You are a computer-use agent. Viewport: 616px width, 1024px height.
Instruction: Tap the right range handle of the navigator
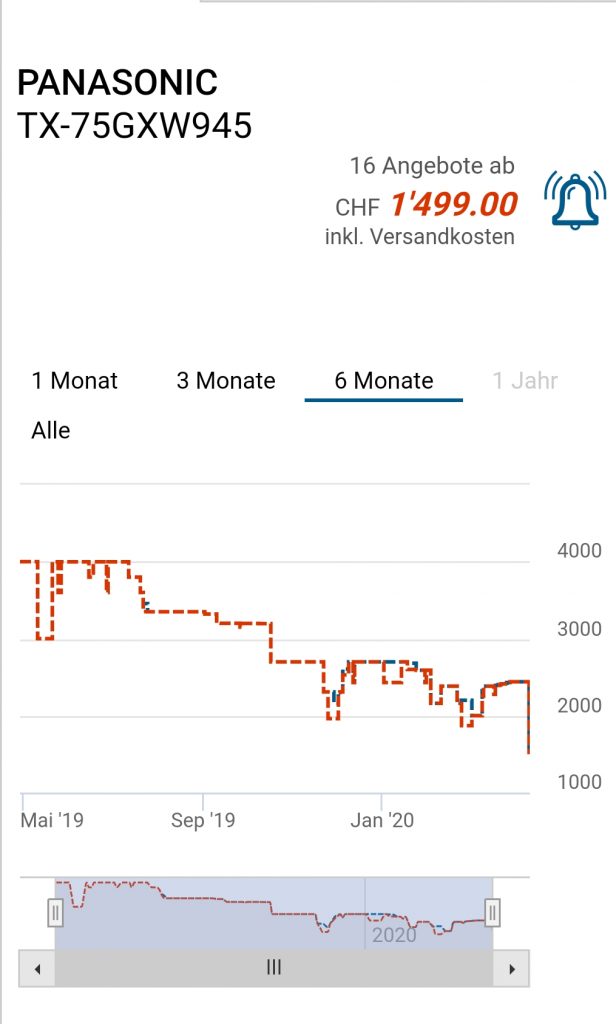coord(492,912)
